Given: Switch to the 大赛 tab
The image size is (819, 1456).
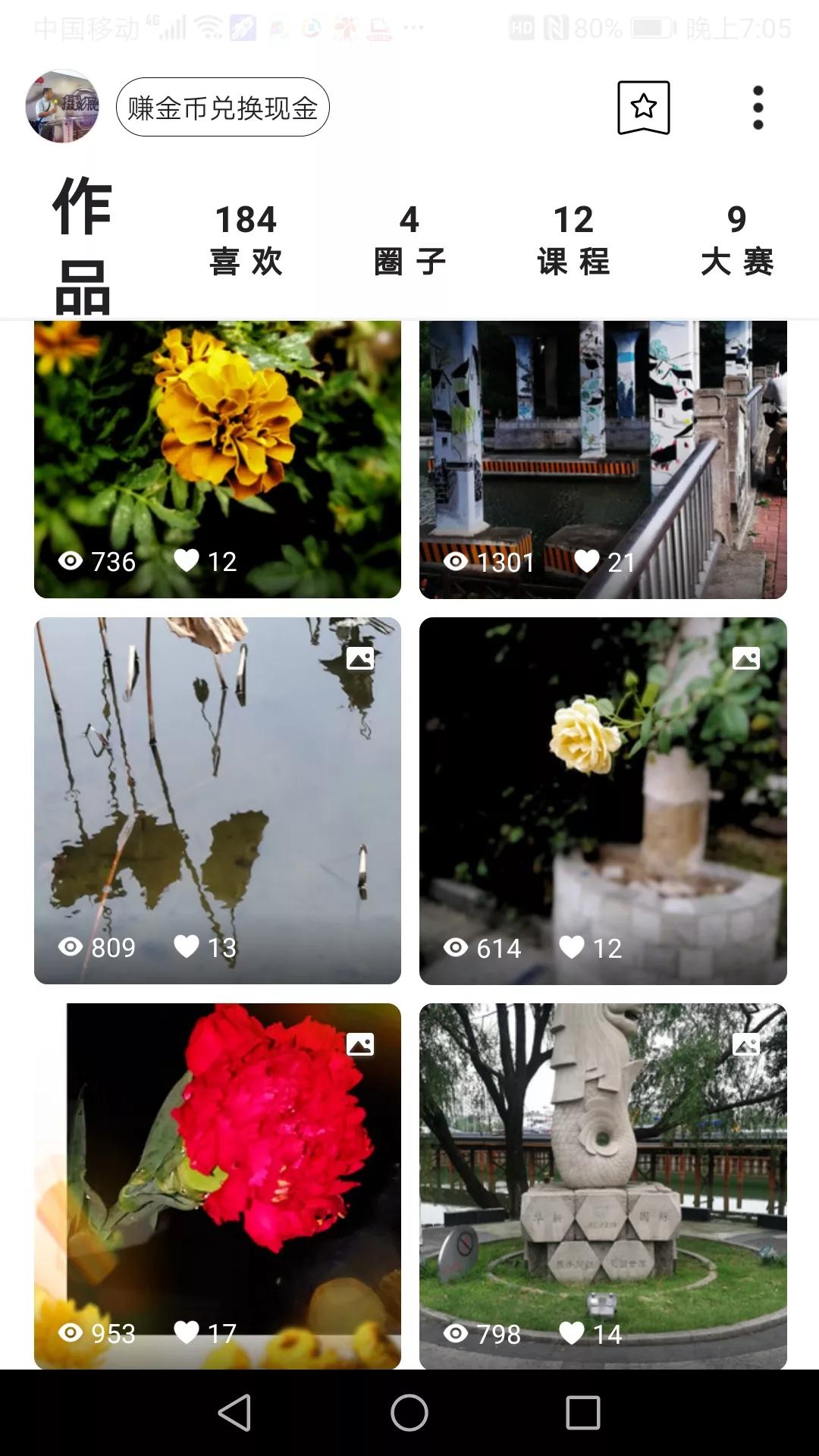Looking at the screenshot, I should (736, 240).
